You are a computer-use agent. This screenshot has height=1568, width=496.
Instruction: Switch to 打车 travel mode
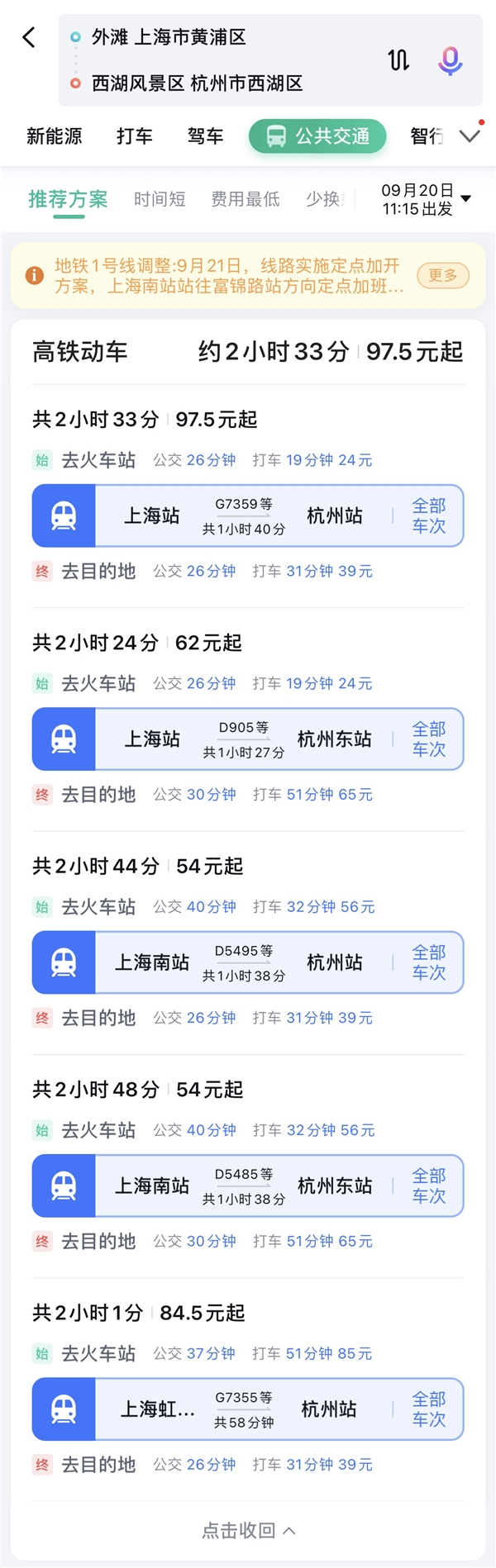135,136
